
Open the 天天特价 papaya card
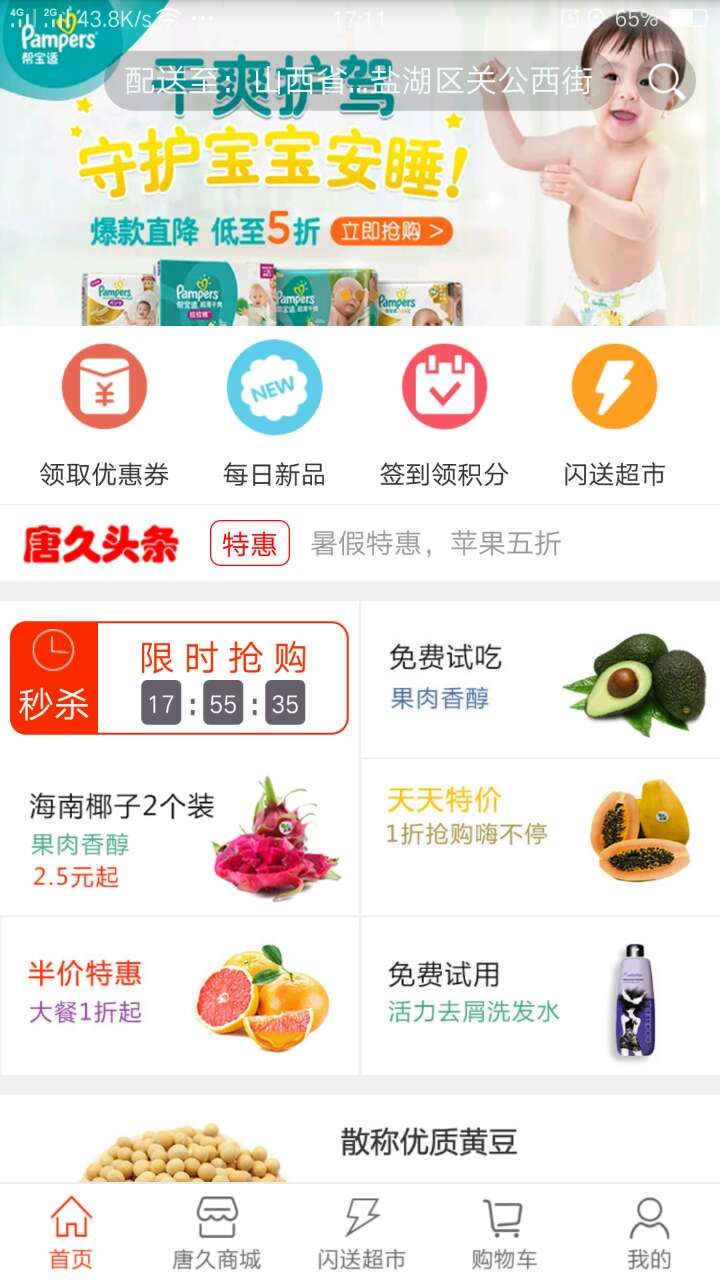(540, 838)
